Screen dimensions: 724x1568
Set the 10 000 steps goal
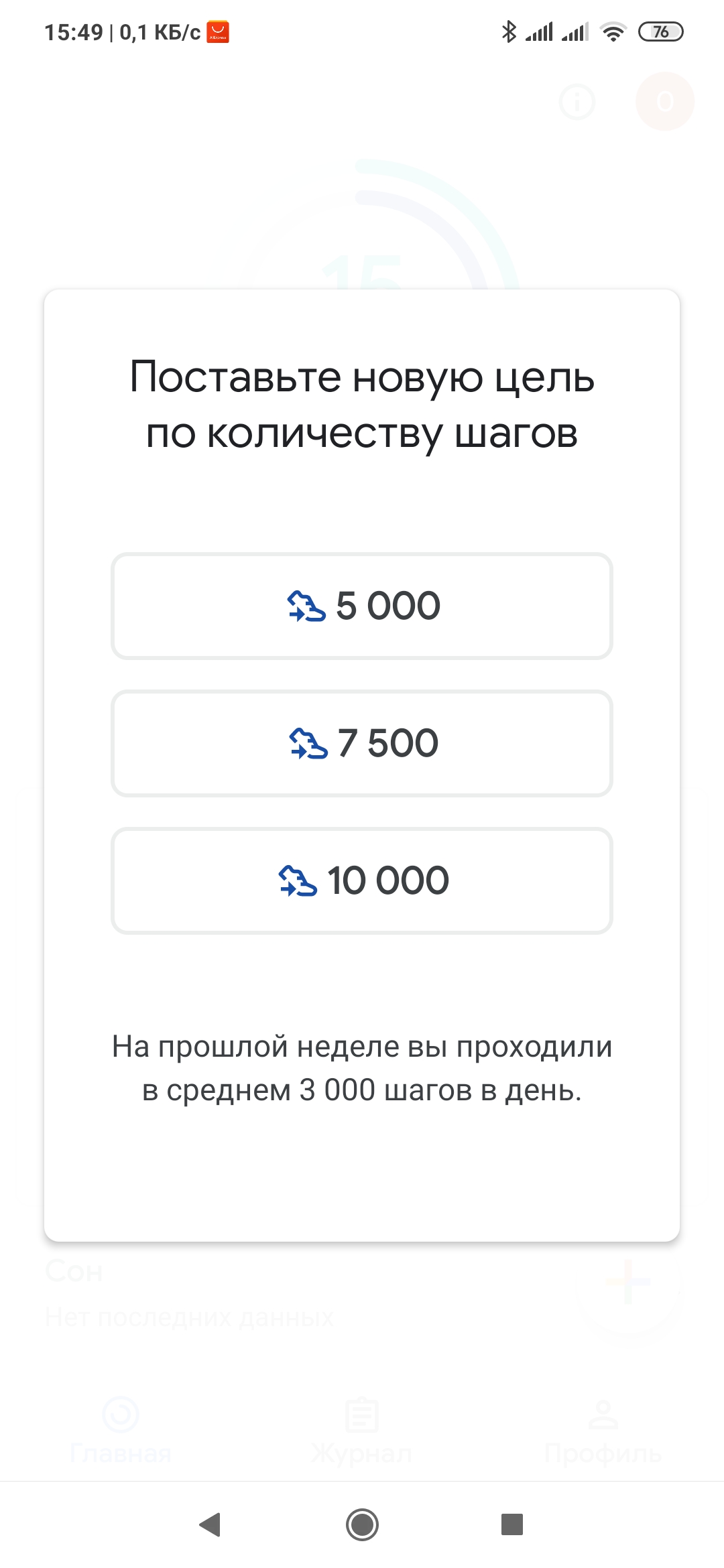click(362, 880)
